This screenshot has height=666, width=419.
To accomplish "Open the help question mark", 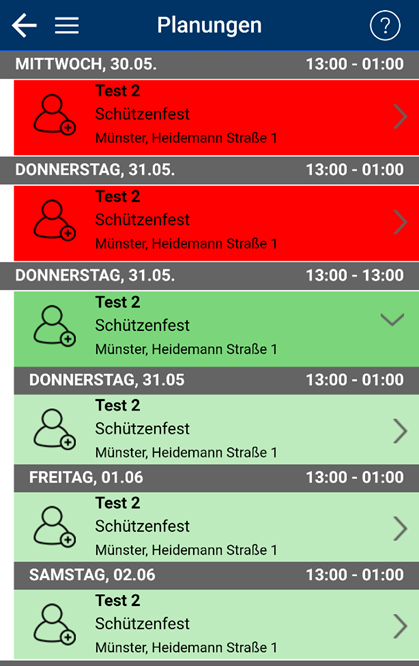I will pyautogui.click(x=385, y=25).
